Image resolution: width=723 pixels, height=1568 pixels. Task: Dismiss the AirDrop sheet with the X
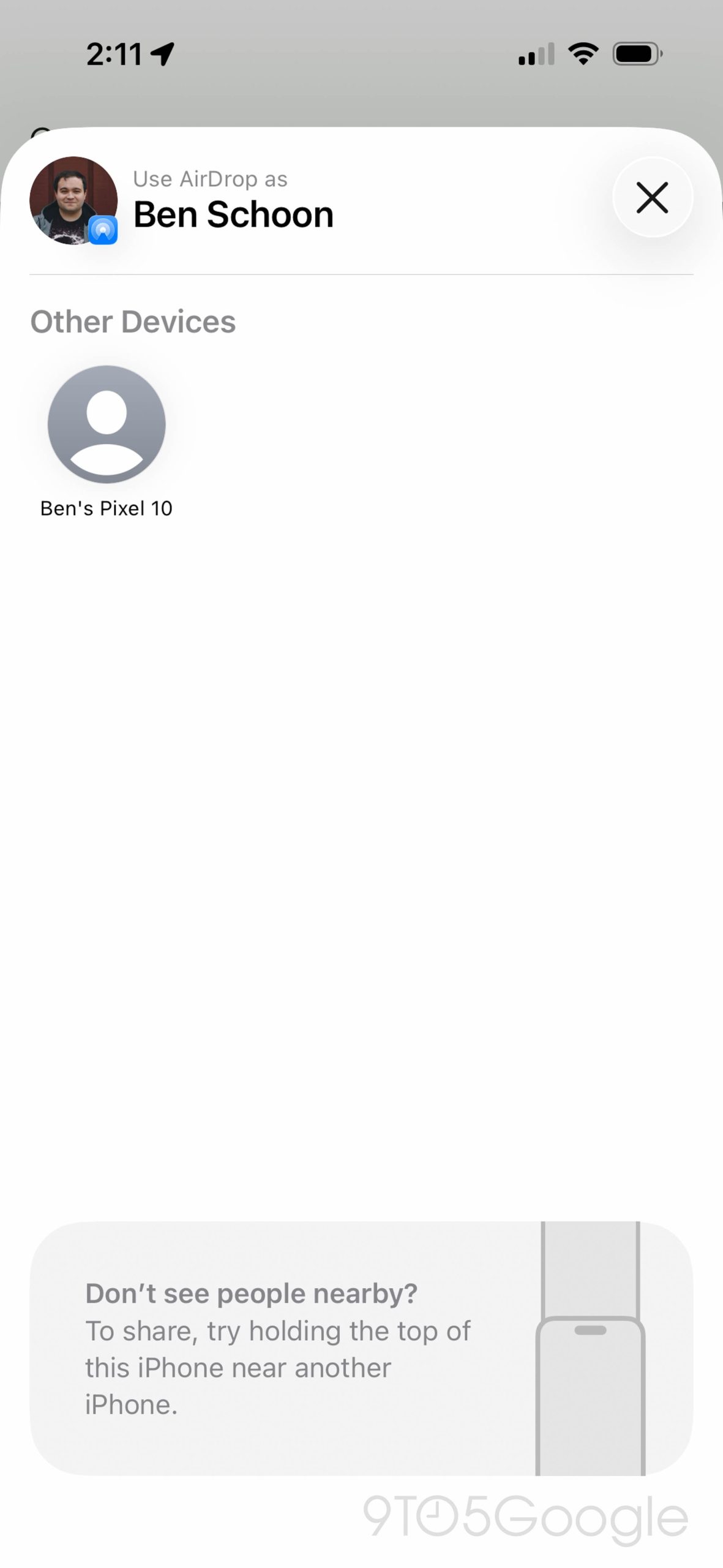pos(652,197)
